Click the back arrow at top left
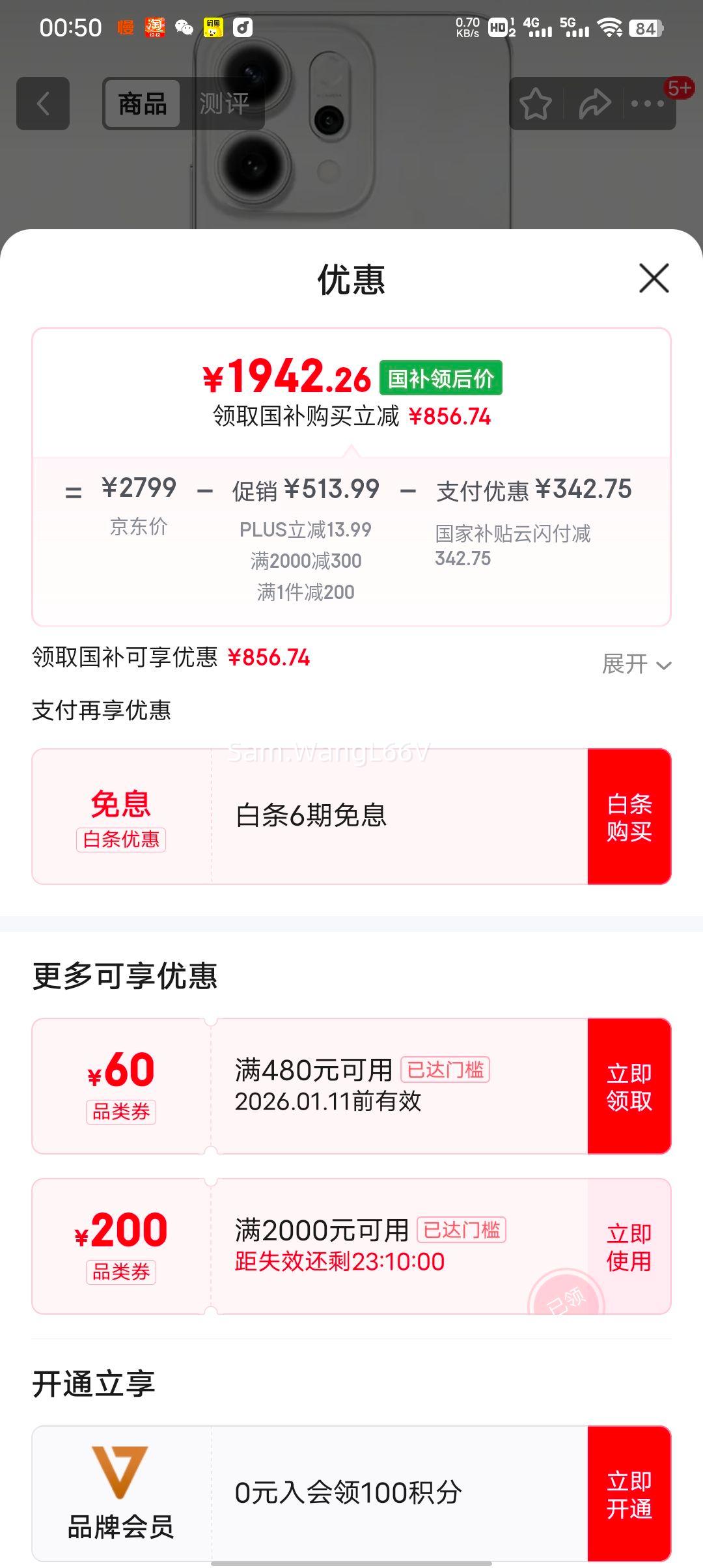 (43, 104)
